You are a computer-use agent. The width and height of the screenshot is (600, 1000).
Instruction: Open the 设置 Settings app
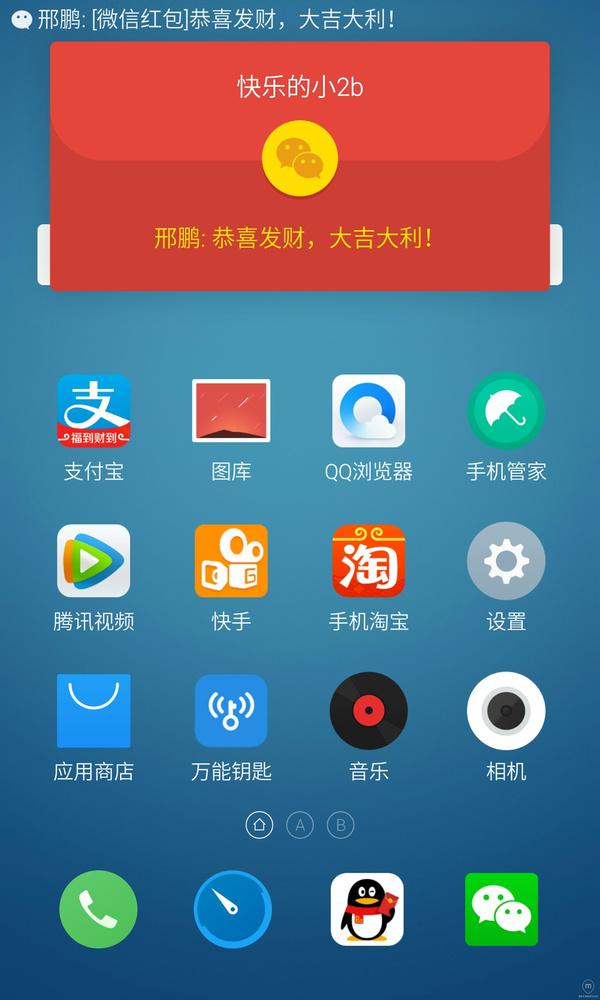[x=506, y=561]
